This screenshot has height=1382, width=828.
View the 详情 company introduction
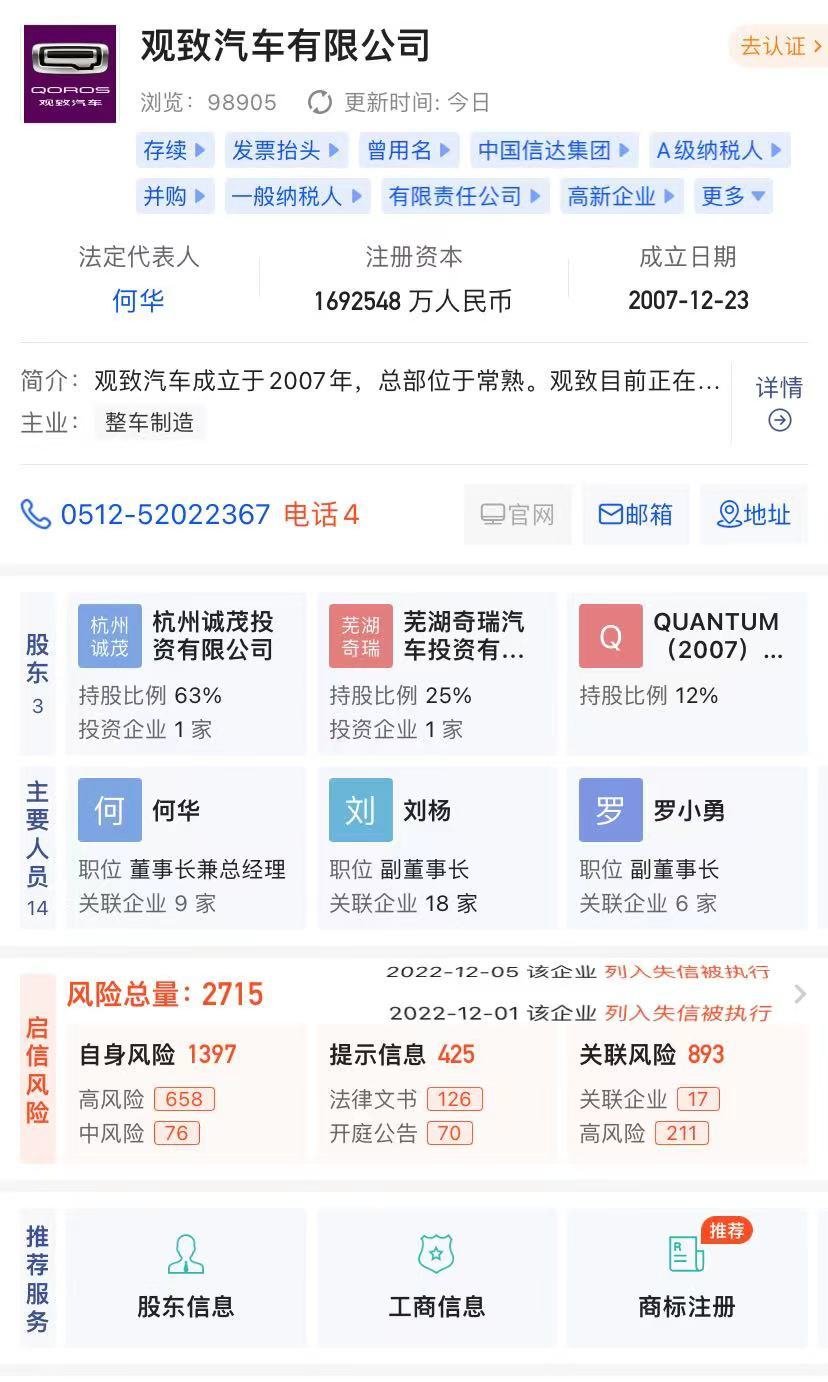click(778, 402)
